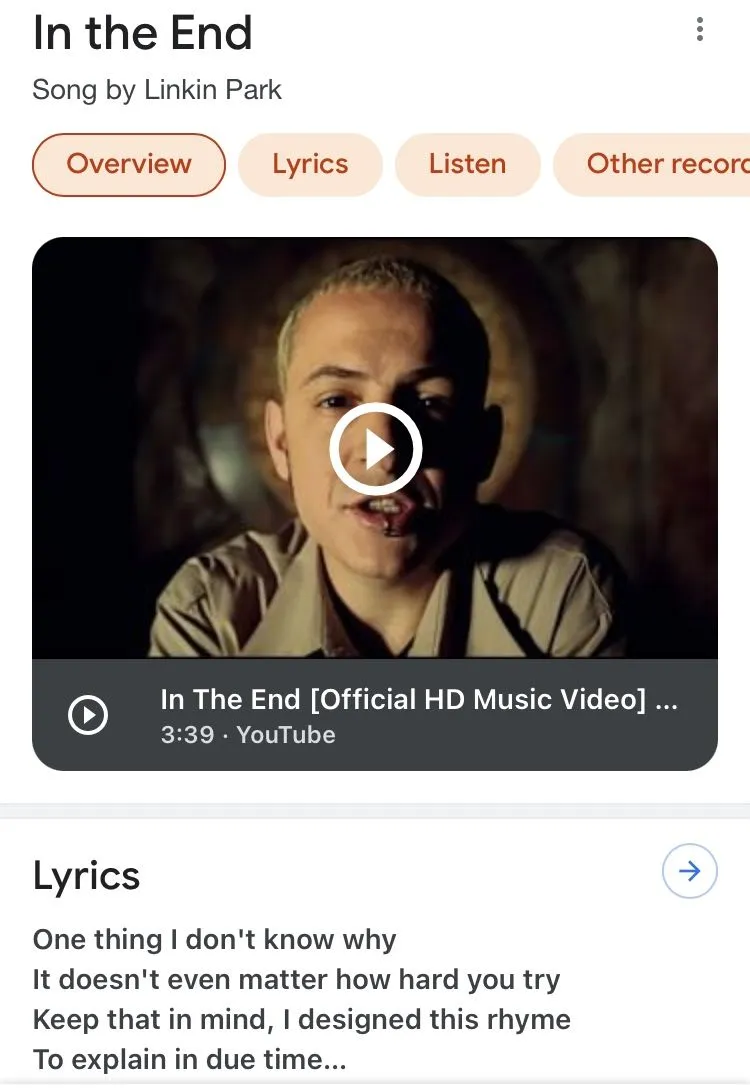Switch to the Lyrics chip
The image size is (750, 1090).
click(310, 164)
